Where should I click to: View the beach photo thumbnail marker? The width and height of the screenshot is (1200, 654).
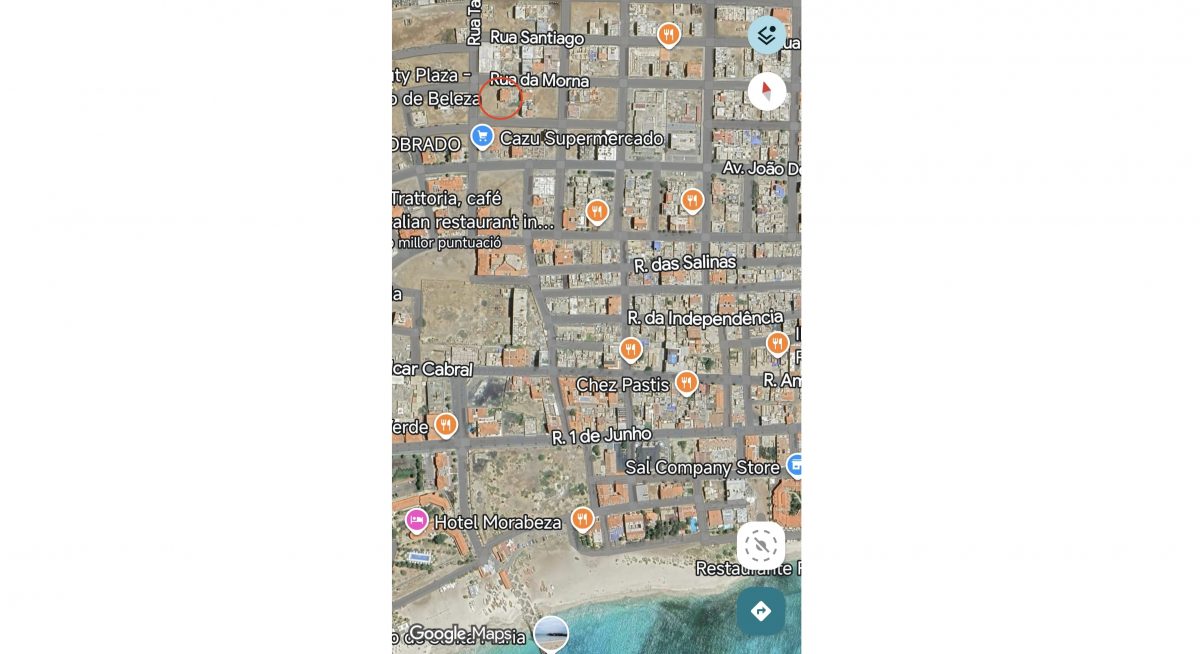(551, 634)
